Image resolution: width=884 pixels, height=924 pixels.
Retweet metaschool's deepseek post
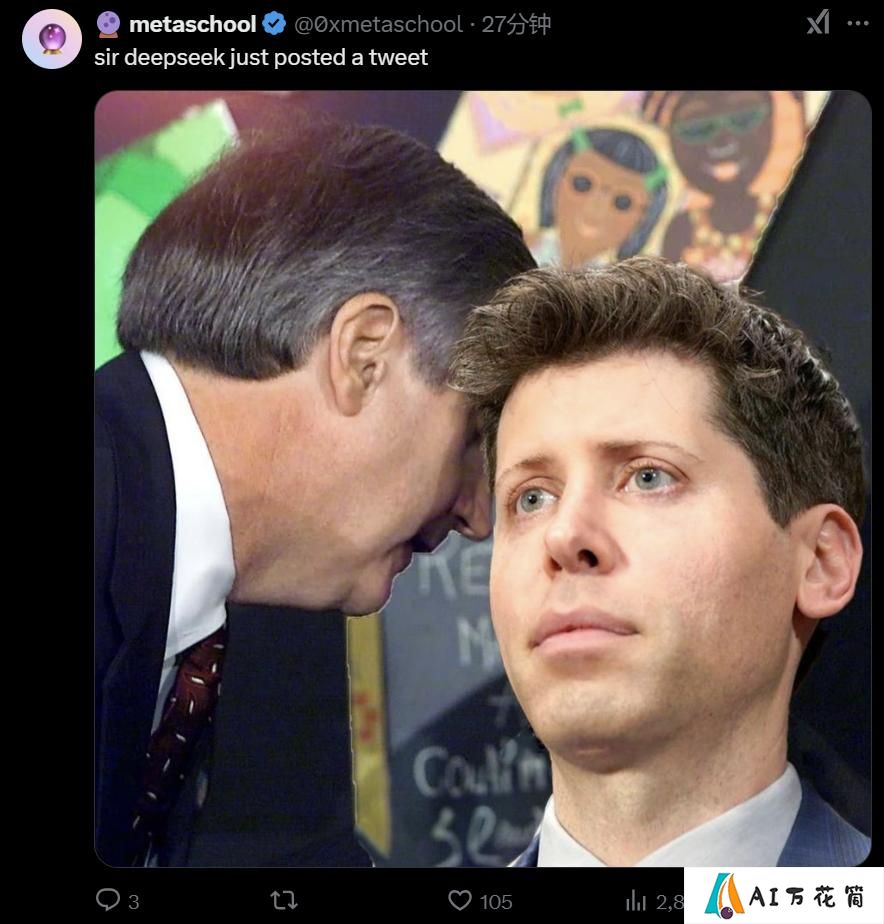pyautogui.click(x=284, y=900)
